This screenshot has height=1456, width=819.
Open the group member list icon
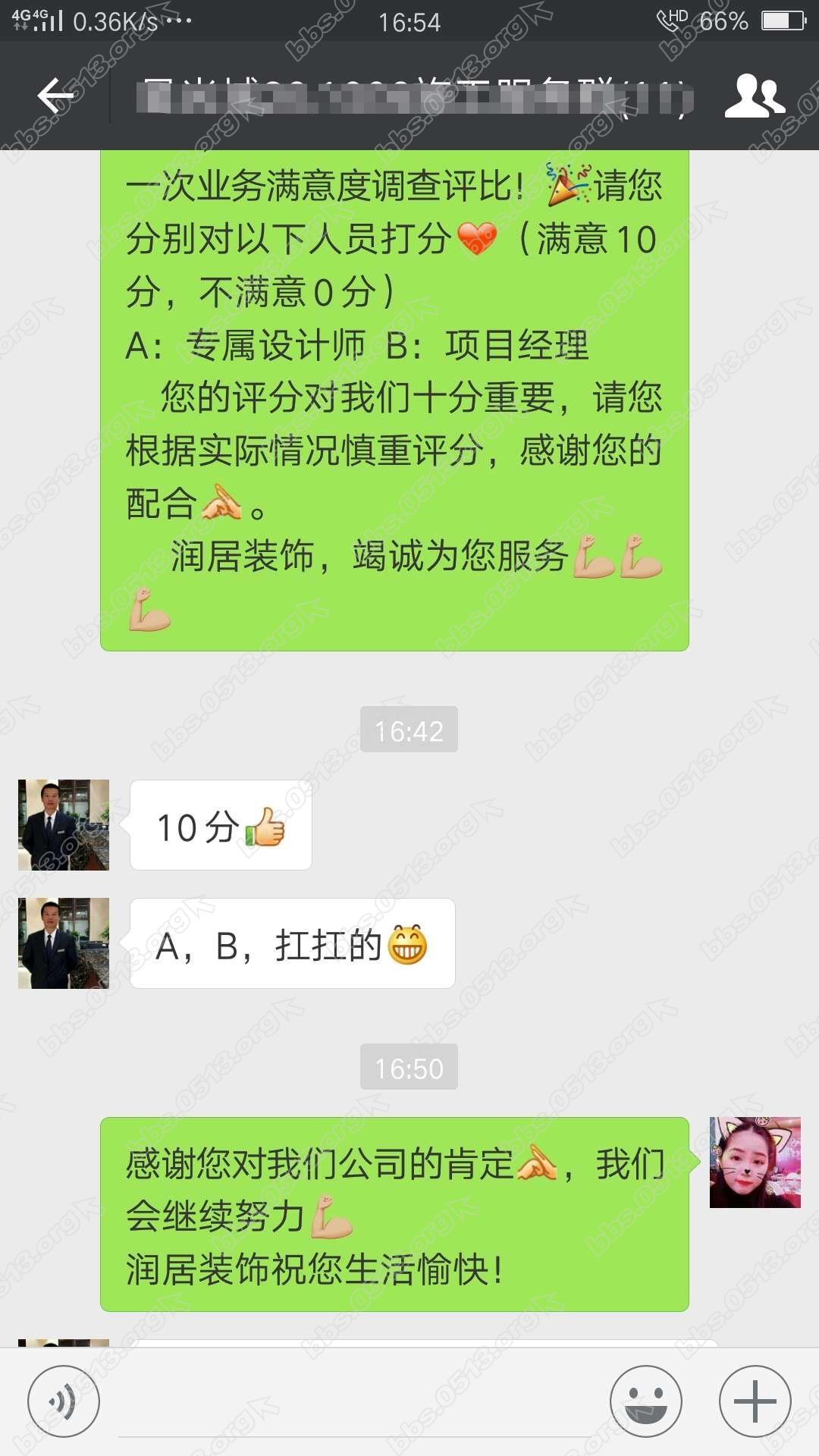coord(756,96)
